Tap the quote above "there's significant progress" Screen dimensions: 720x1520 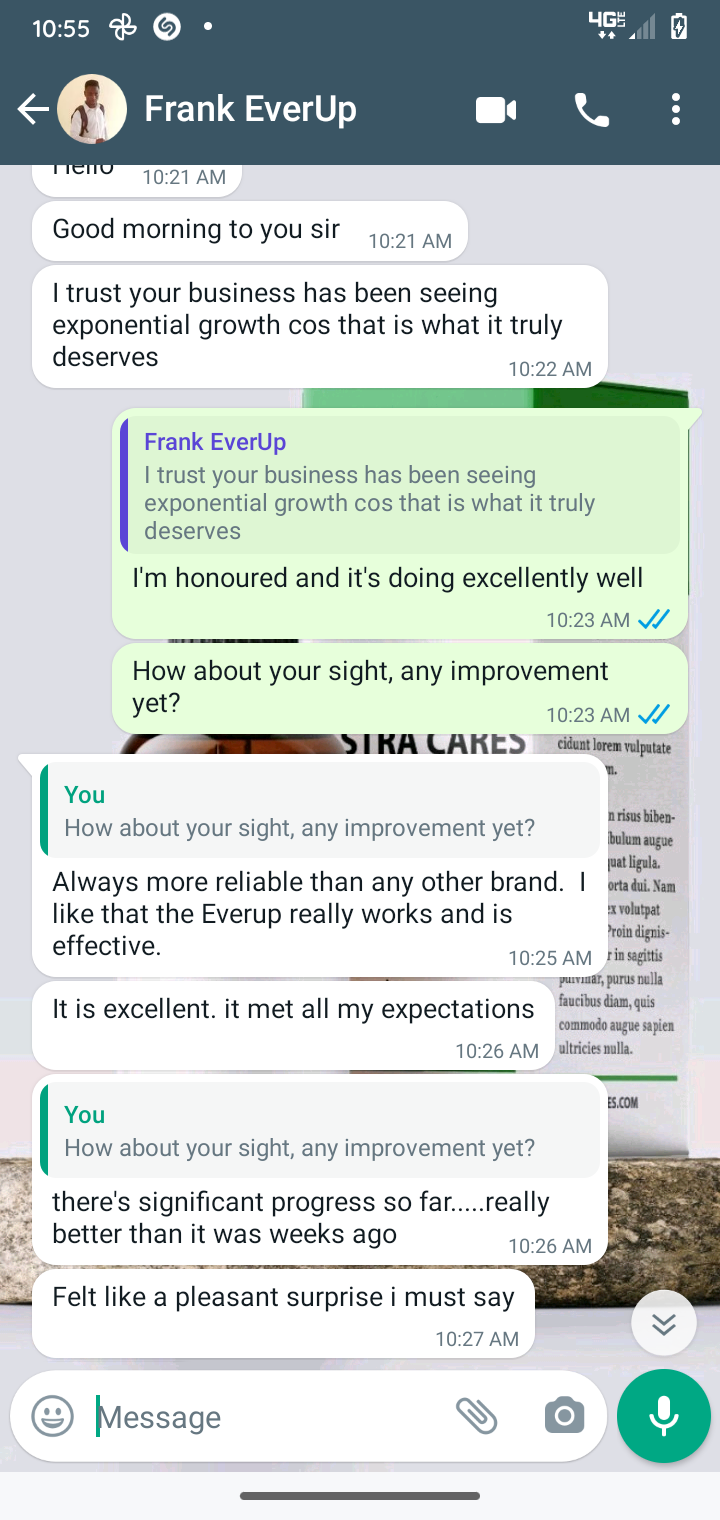tap(320, 1131)
